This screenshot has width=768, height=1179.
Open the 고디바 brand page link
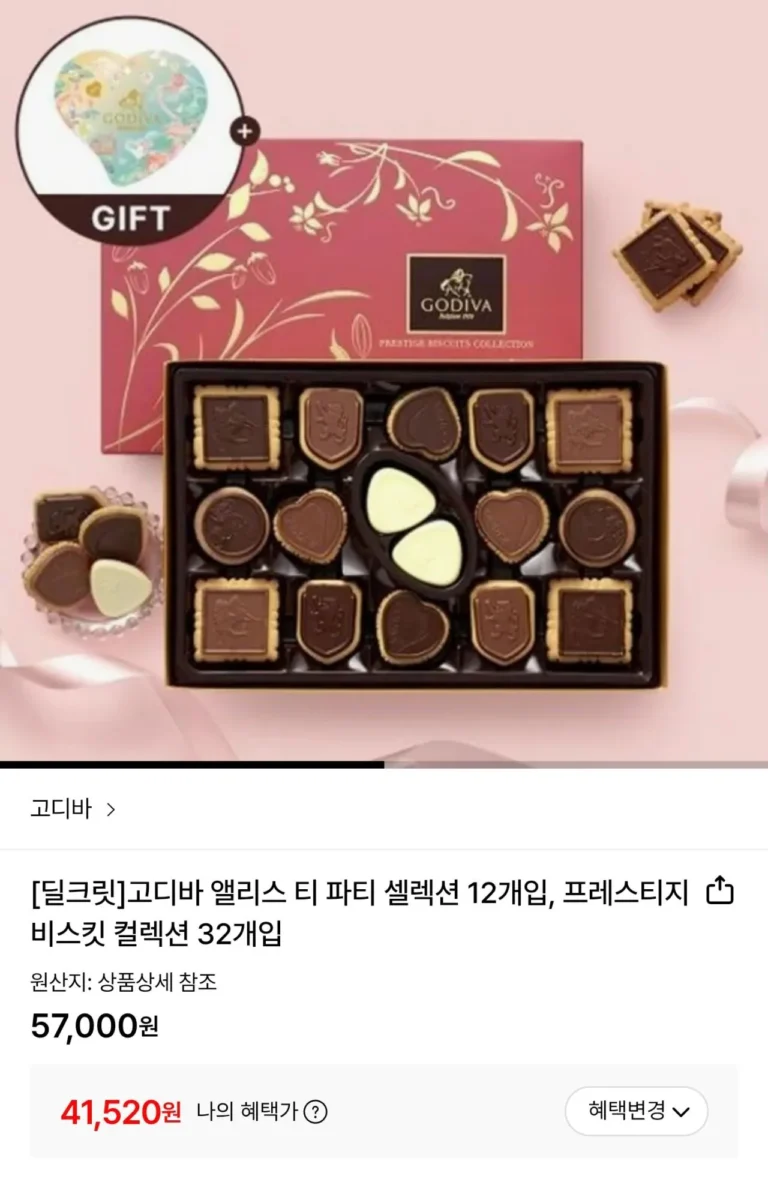click(x=72, y=809)
